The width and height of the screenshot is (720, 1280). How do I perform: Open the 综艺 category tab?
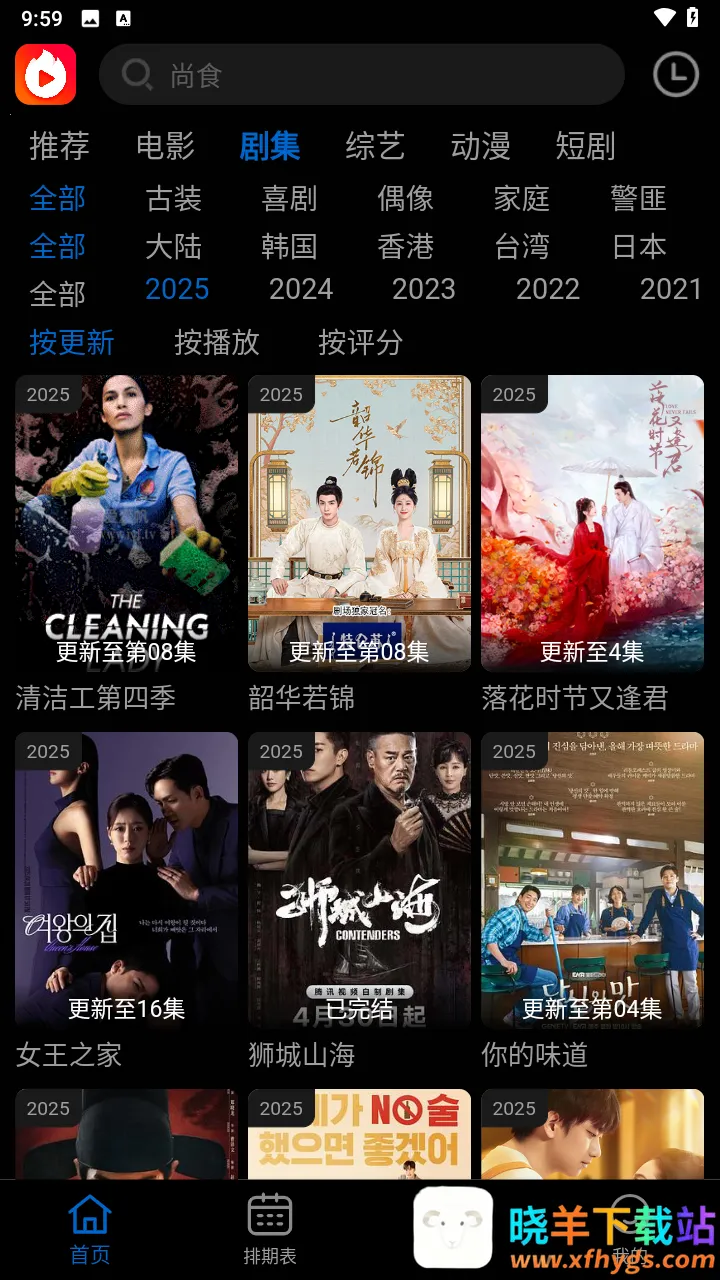(x=374, y=146)
